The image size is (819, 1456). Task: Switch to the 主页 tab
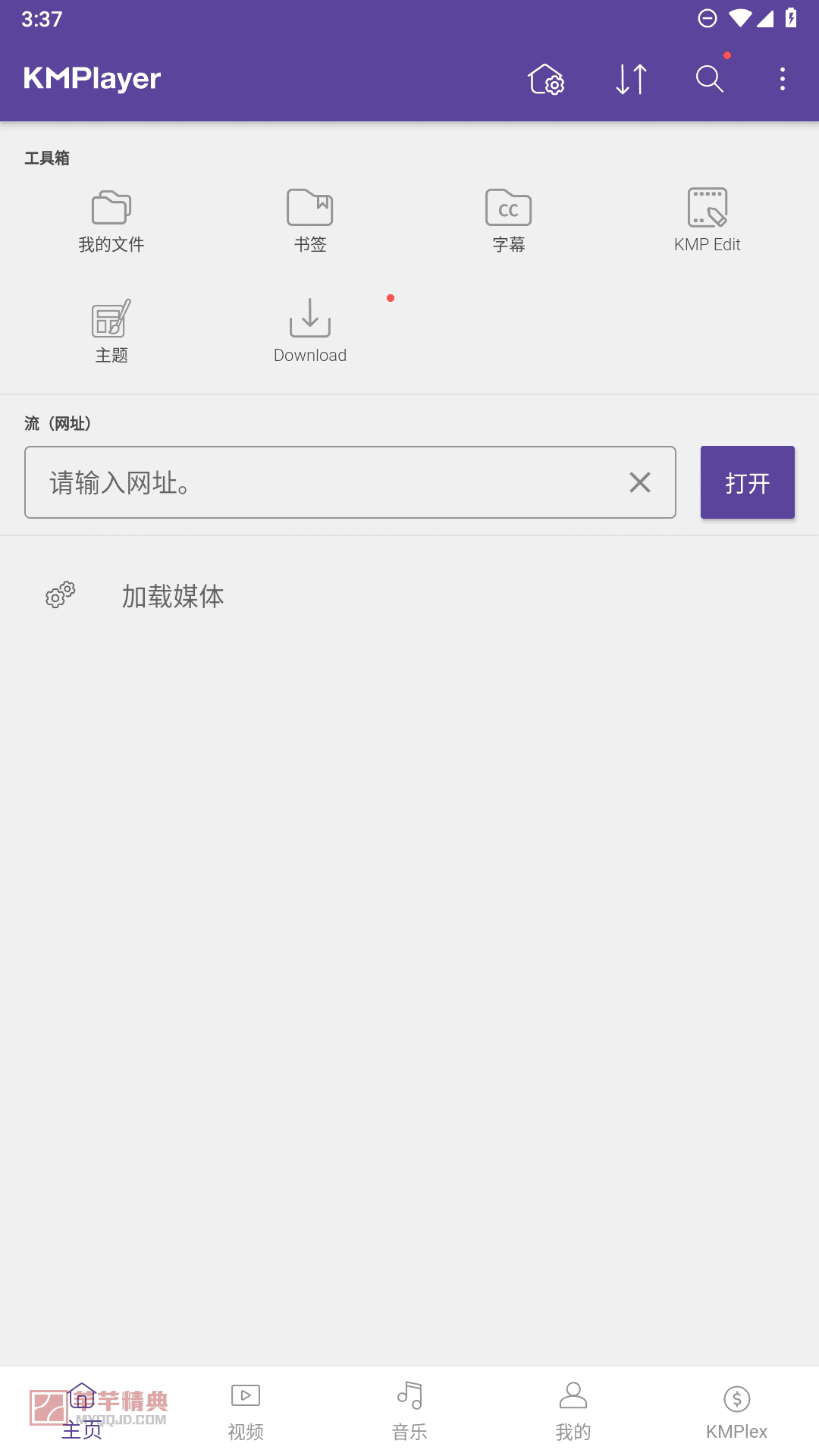click(x=82, y=1412)
